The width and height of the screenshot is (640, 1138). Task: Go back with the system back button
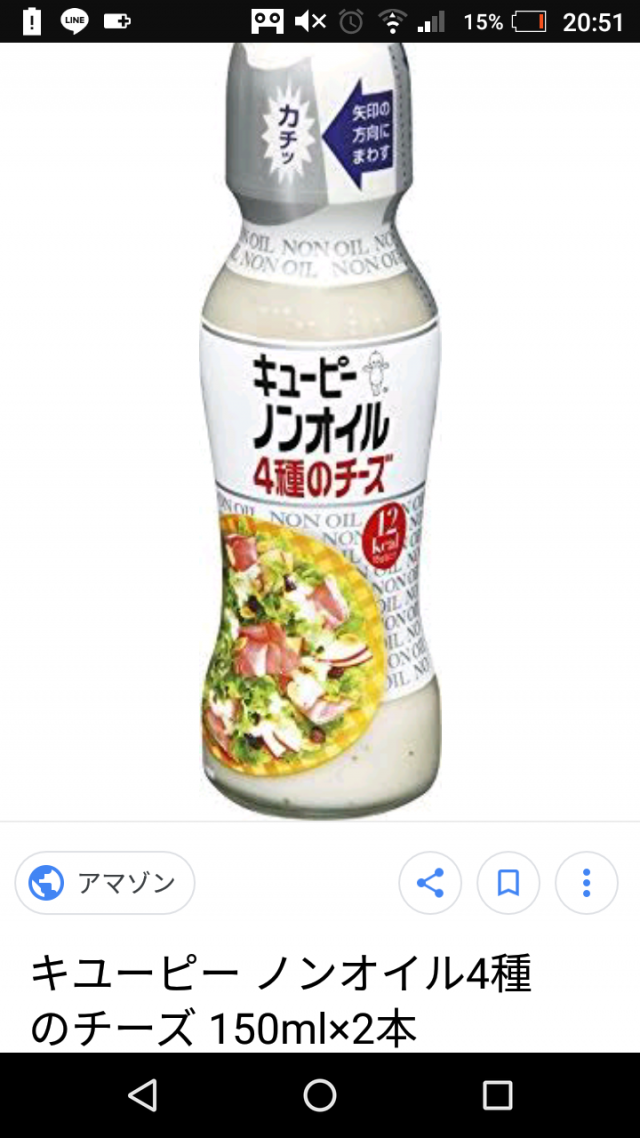143,1095
